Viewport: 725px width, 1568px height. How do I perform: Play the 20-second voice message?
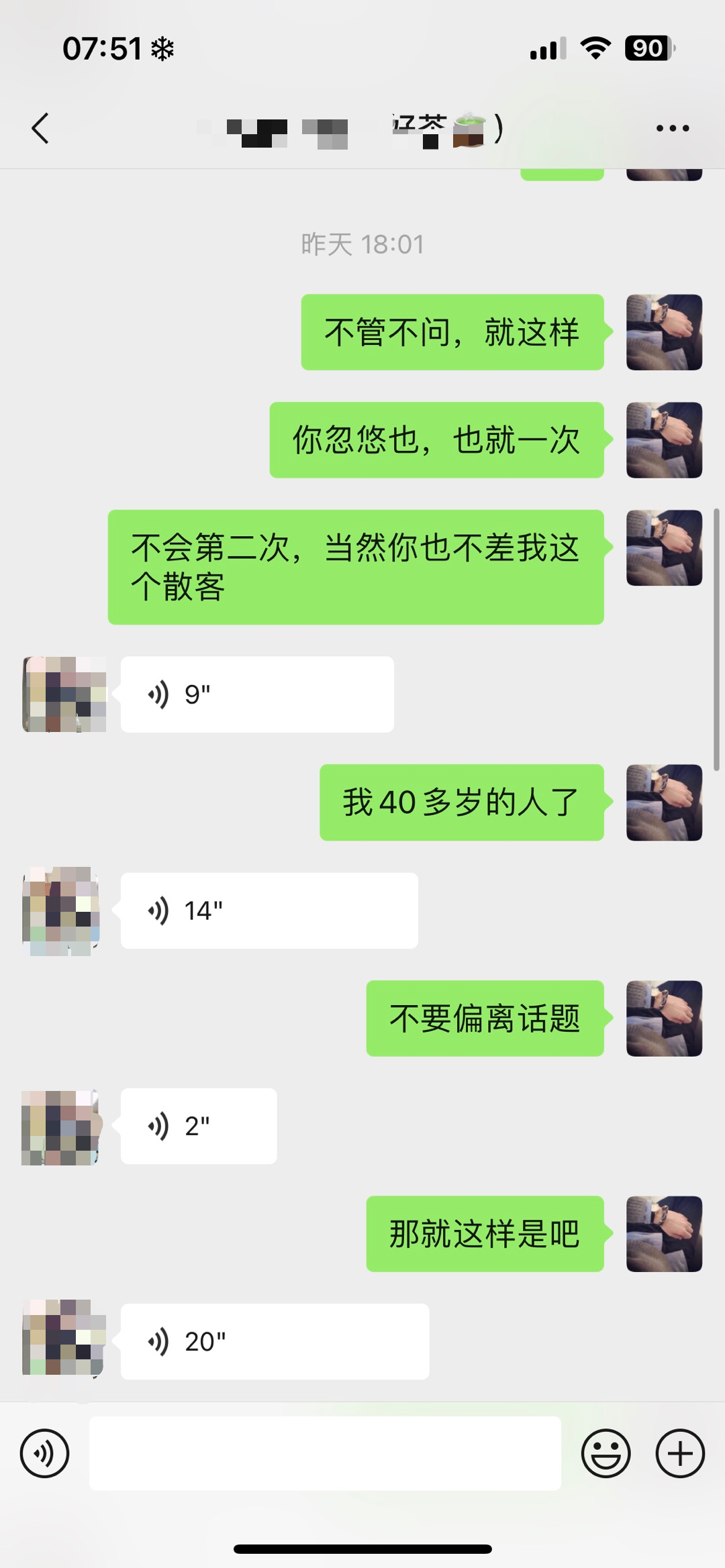[275, 1342]
